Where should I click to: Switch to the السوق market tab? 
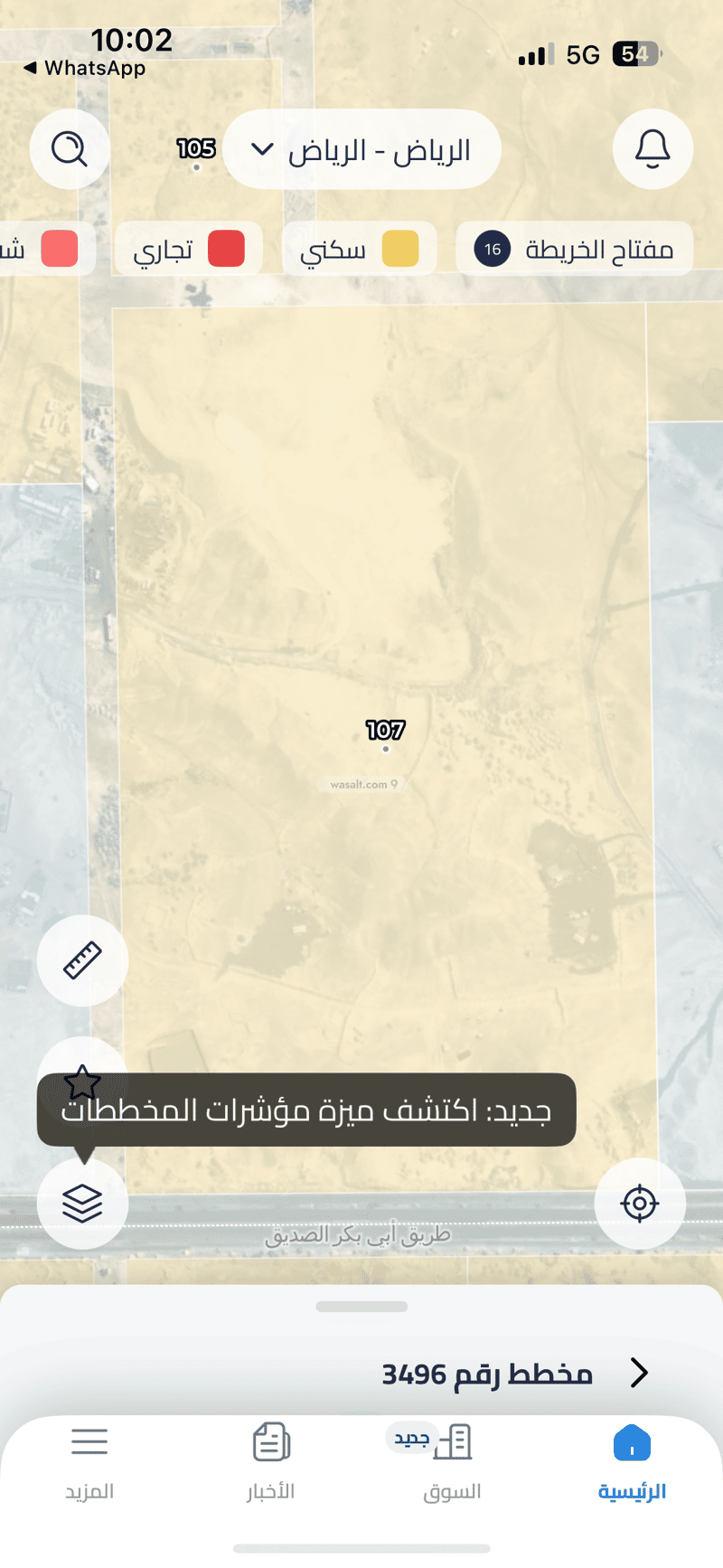(452, 1461)
